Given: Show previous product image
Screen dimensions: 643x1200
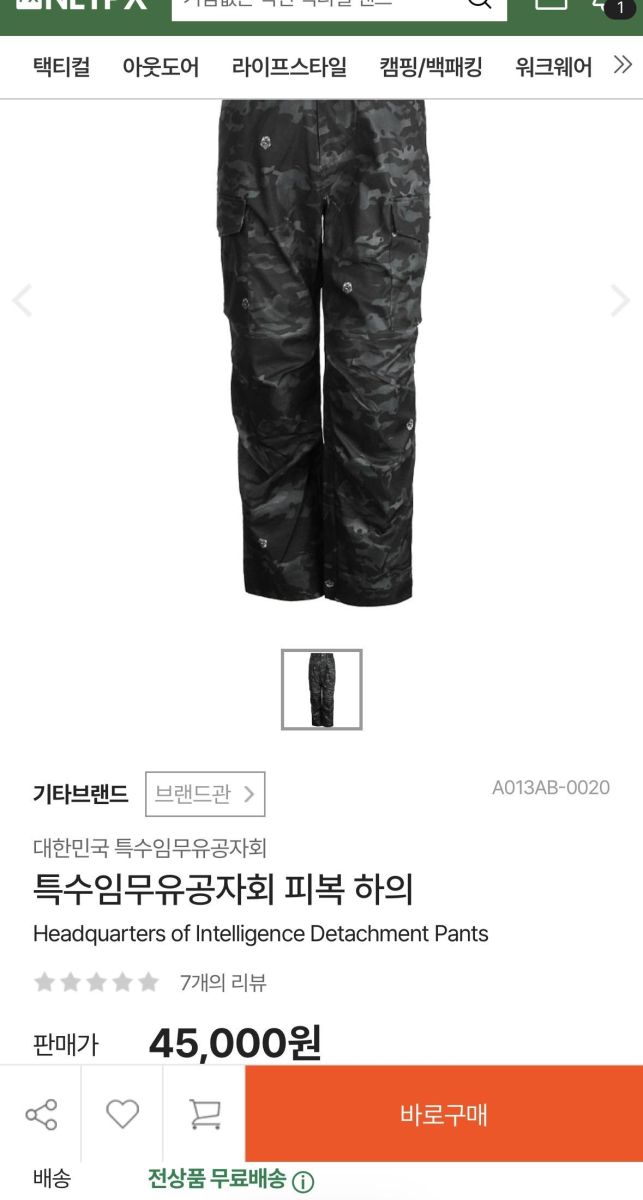Looking at the screenshot, I should 22,300.
